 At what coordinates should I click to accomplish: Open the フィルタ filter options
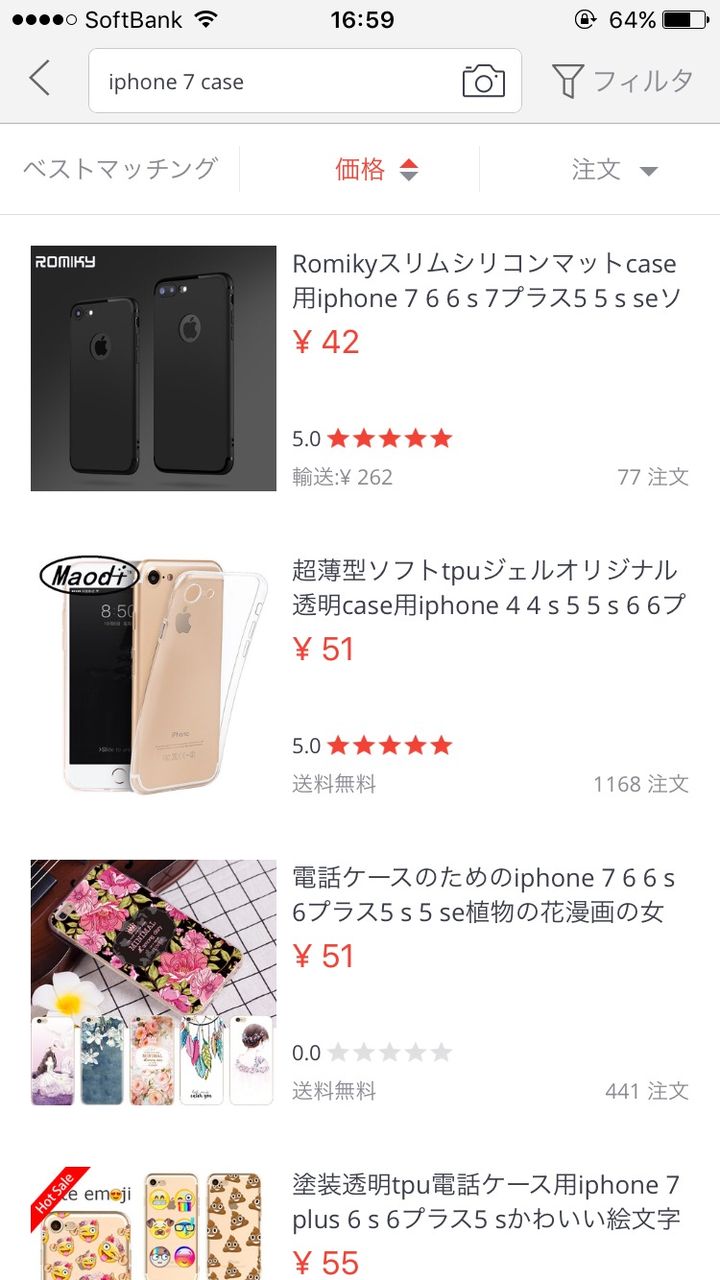622,81
